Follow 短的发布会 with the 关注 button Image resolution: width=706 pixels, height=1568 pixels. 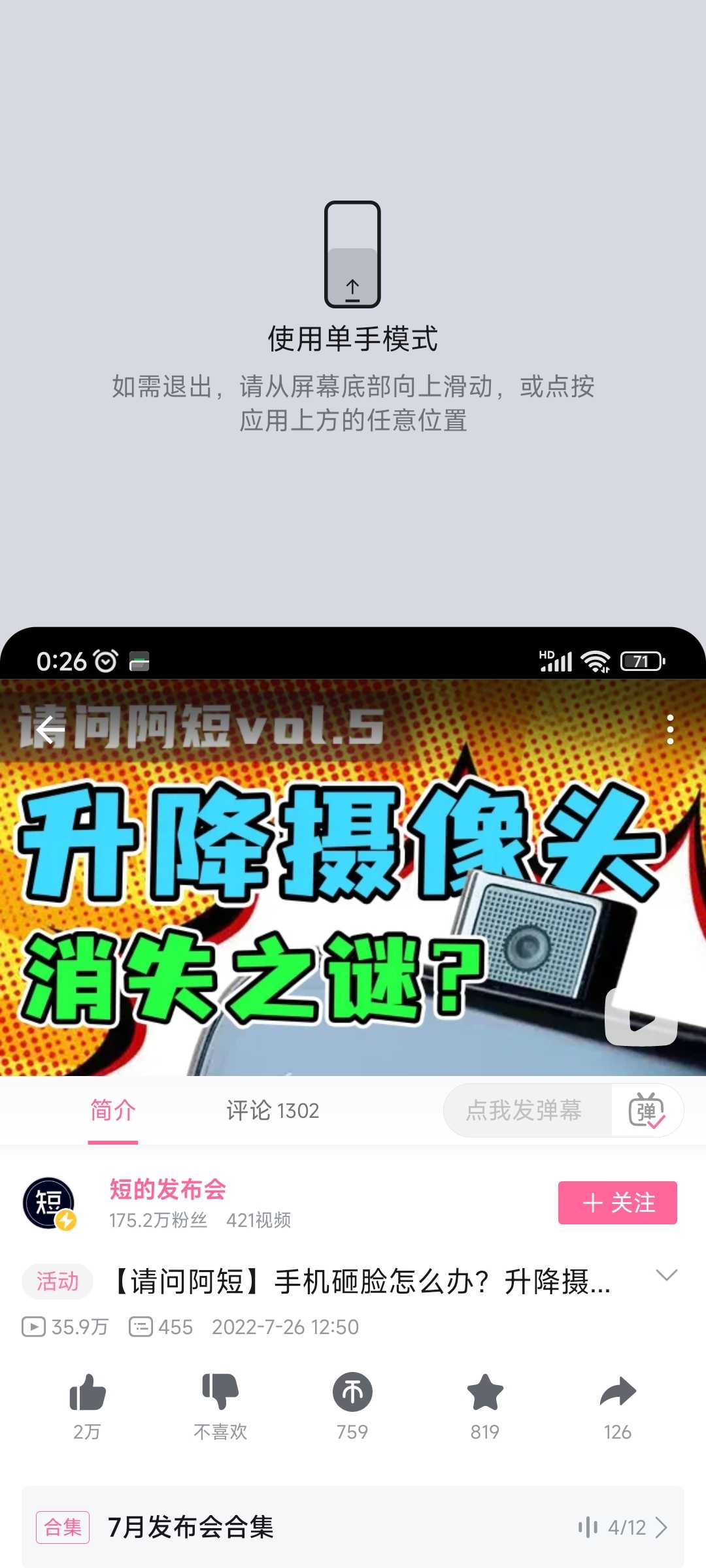[x=617, y=1203]
